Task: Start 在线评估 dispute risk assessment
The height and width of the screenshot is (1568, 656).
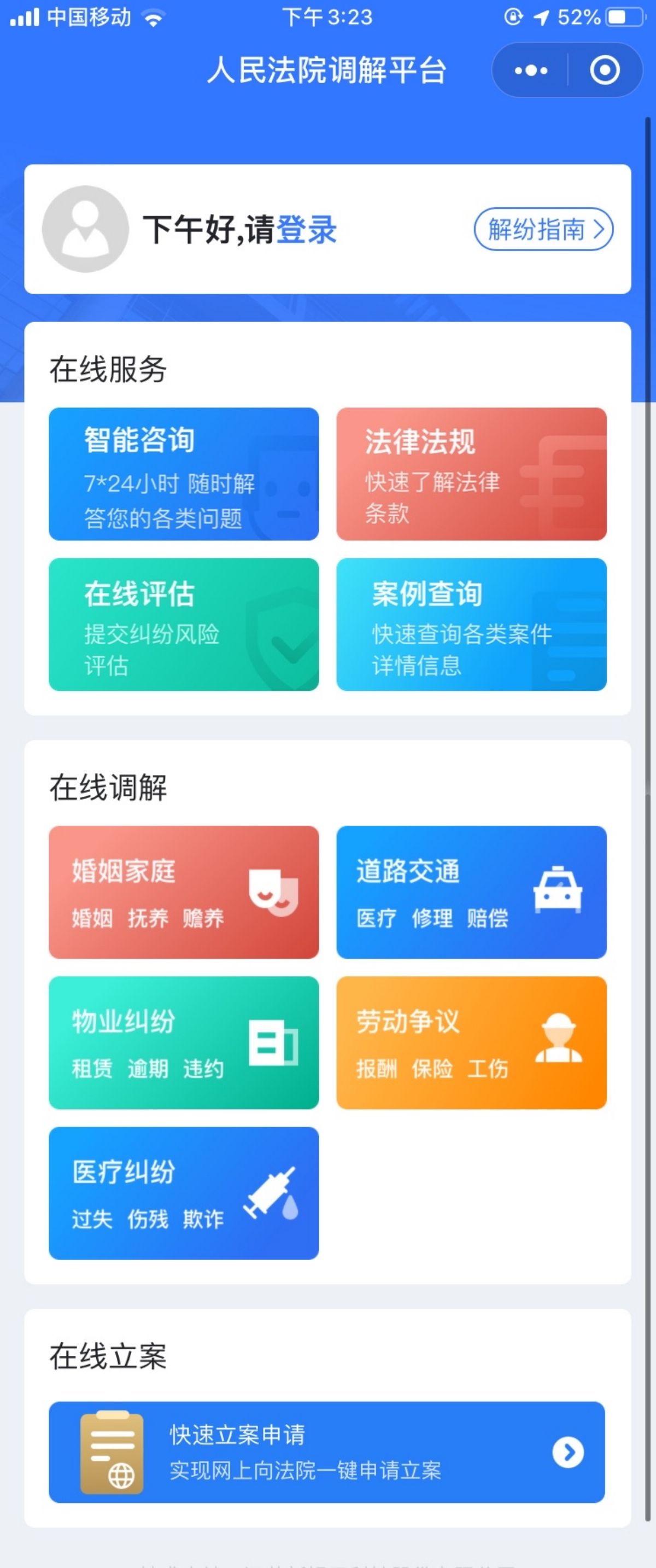Action: point(183,625)
